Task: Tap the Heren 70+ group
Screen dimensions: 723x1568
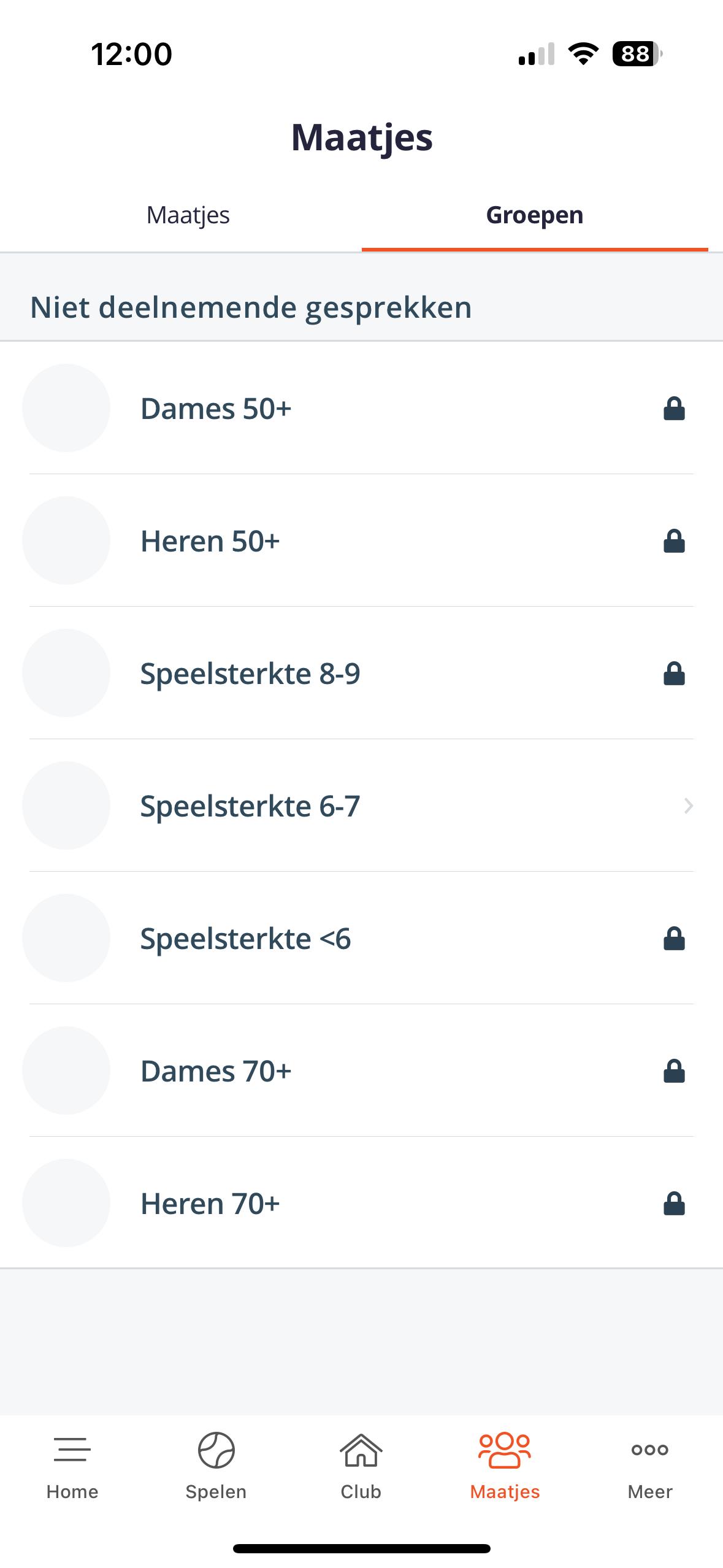Action: tap(361, 1203)
